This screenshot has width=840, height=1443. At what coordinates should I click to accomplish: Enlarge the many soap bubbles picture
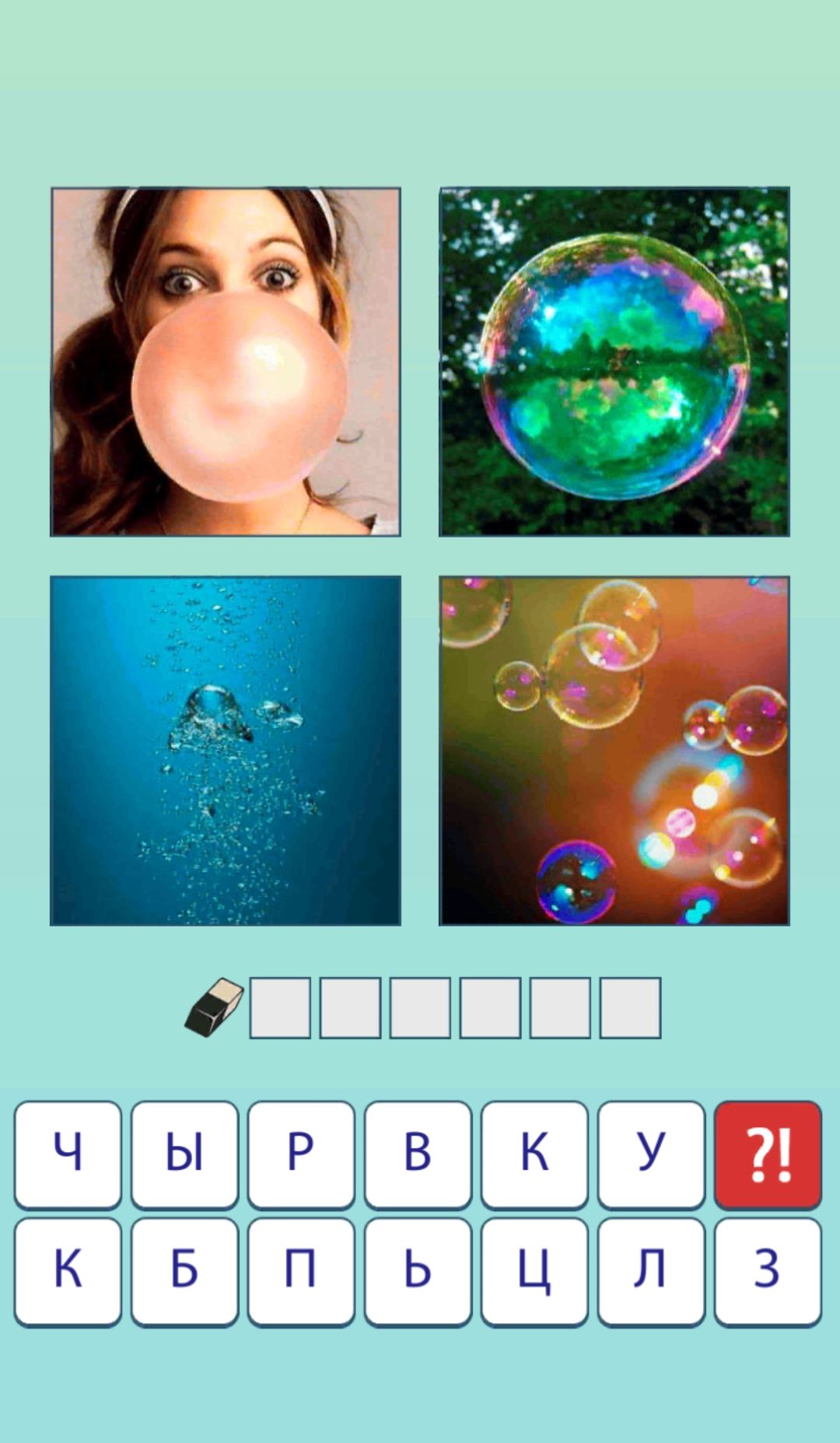pos(614,751)
